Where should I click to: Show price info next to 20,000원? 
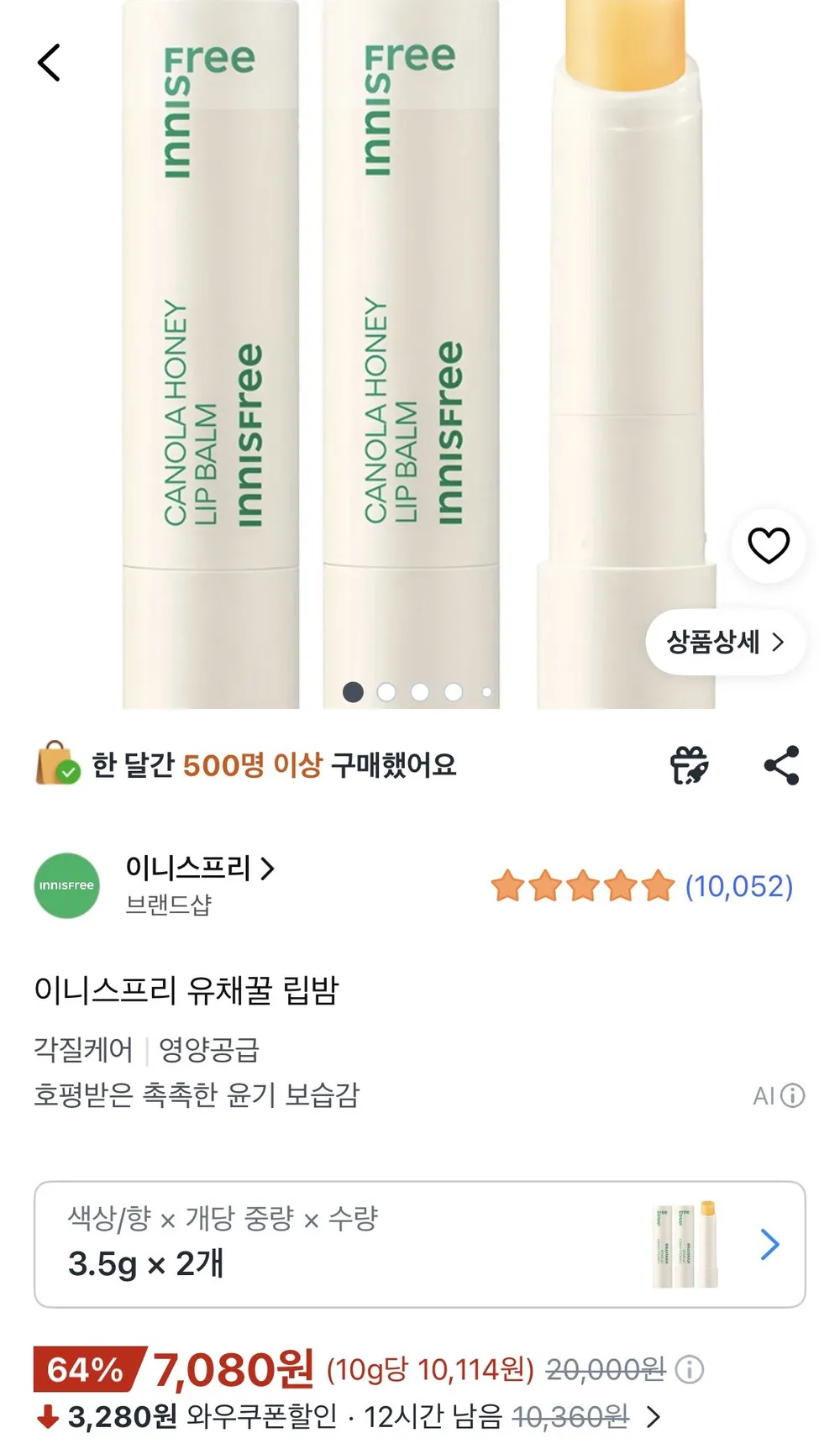(690, 1370)
